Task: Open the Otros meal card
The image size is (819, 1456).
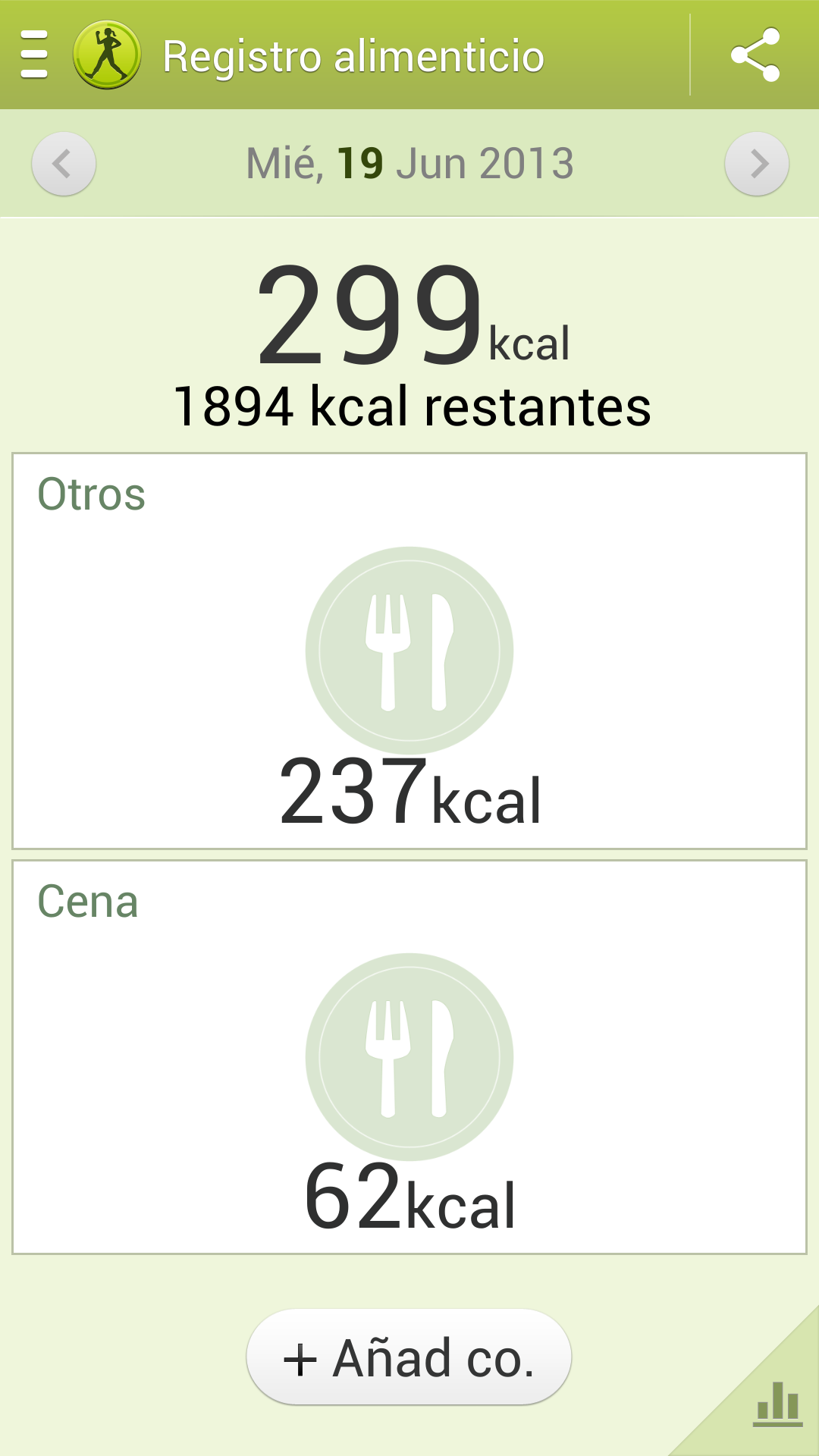Action: pyautogui.click(x=409, y=651)
